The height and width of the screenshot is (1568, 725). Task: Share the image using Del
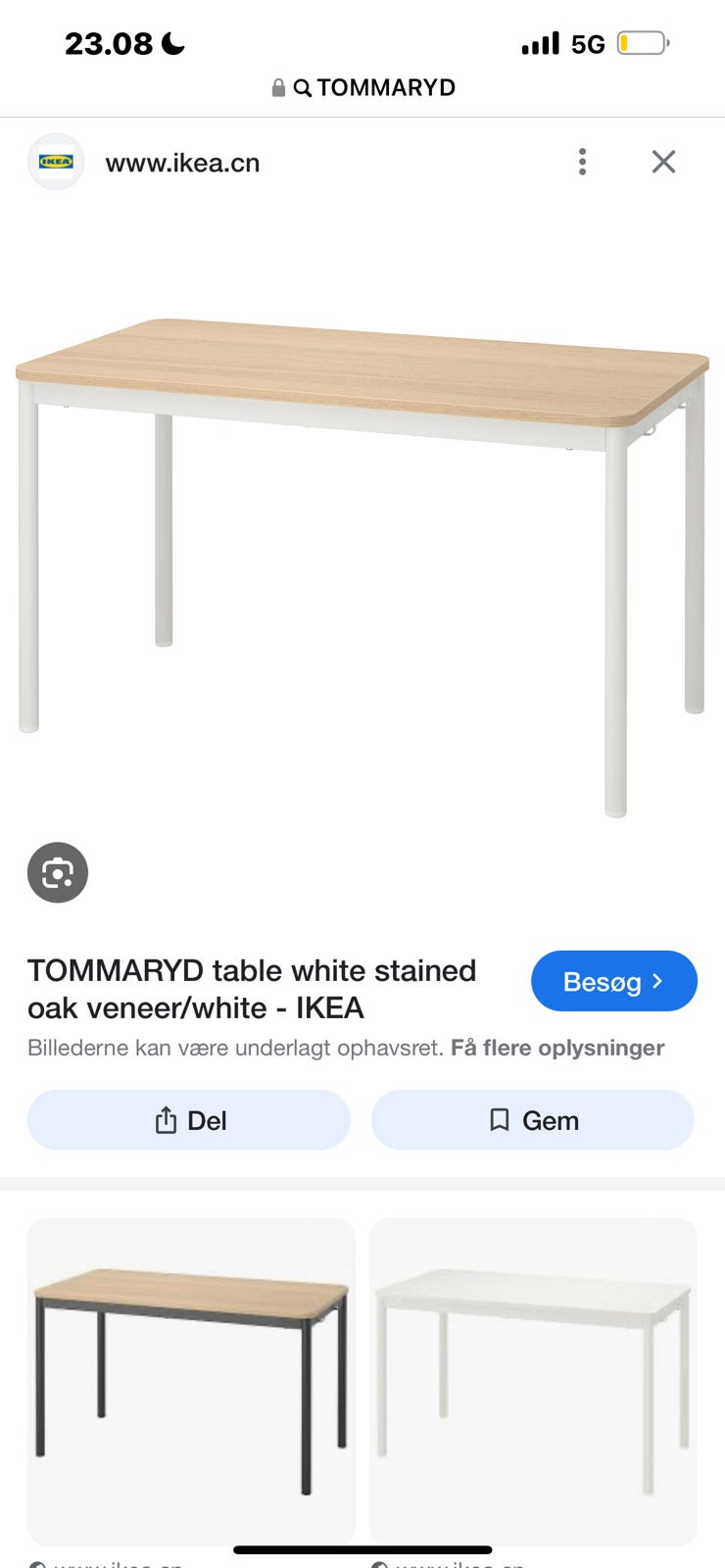coord(189,1120)
